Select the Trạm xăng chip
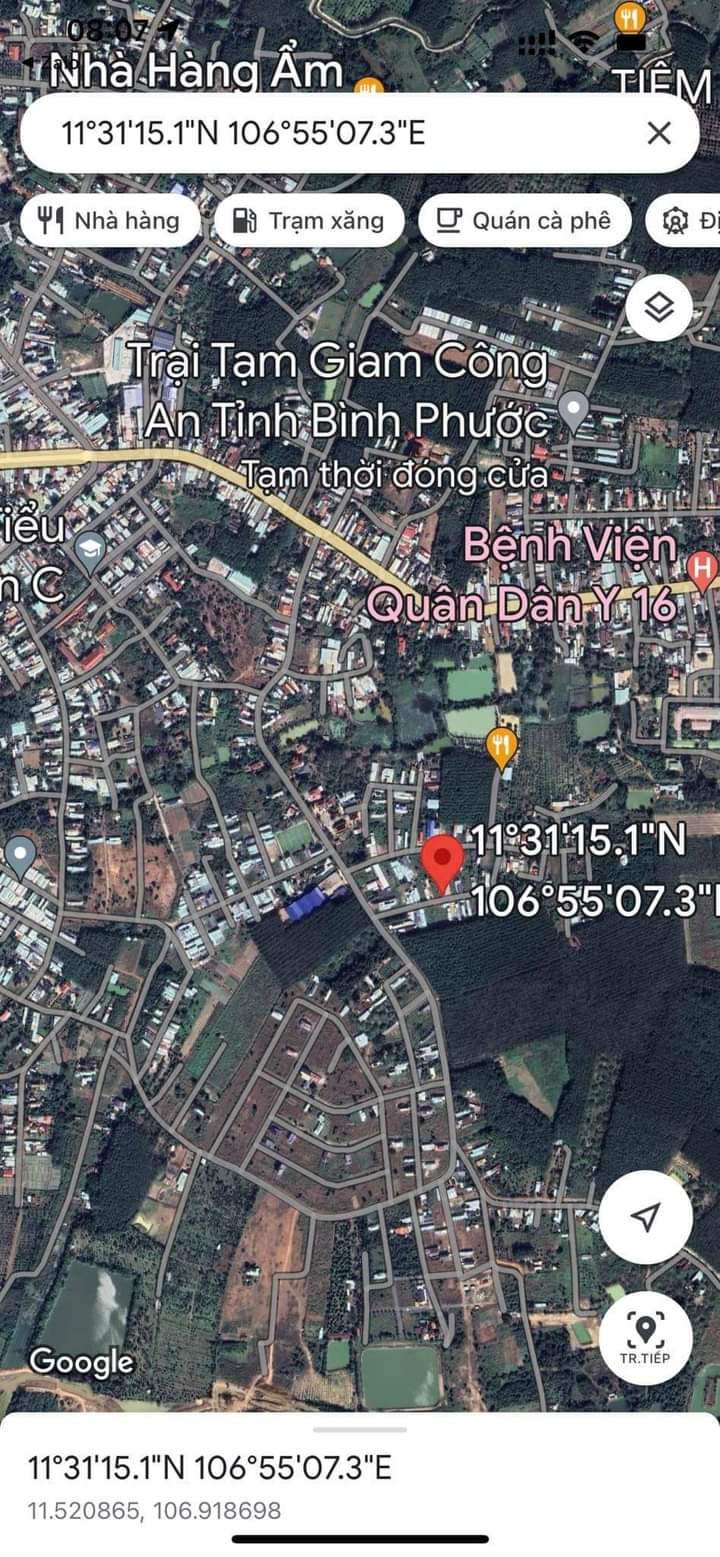Image resolution: width=720 pixels, height=1557 pixels. 309,221
